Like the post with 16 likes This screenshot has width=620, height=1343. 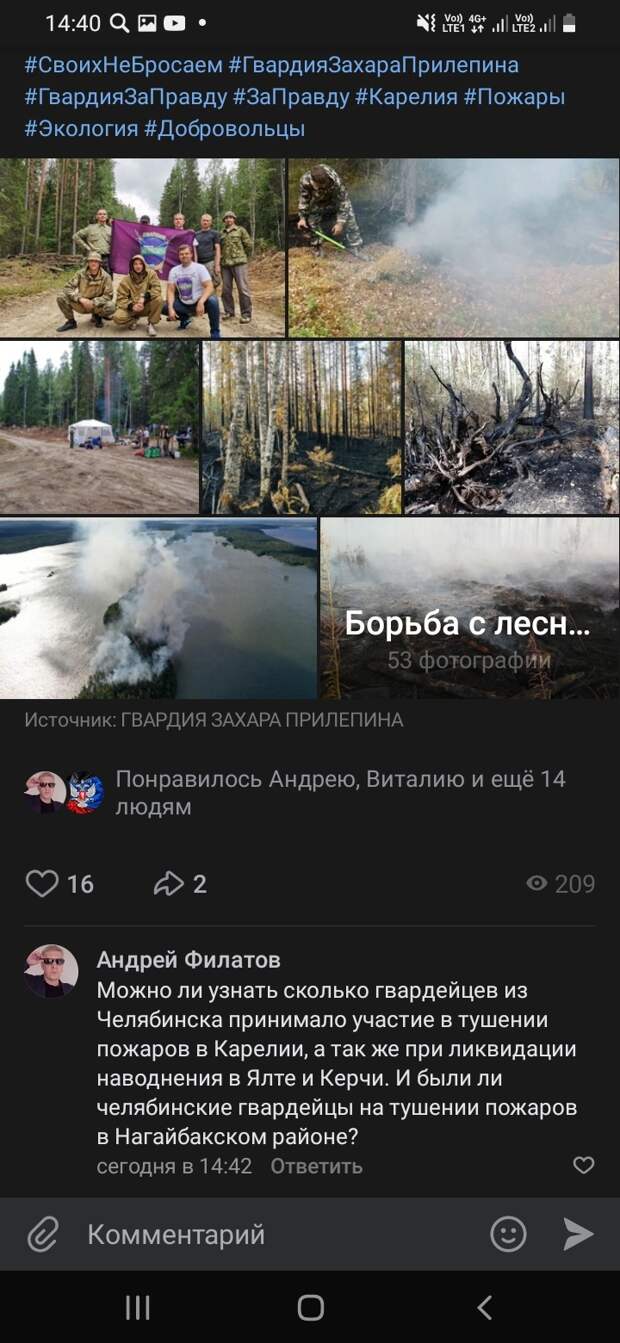[43, 883]
